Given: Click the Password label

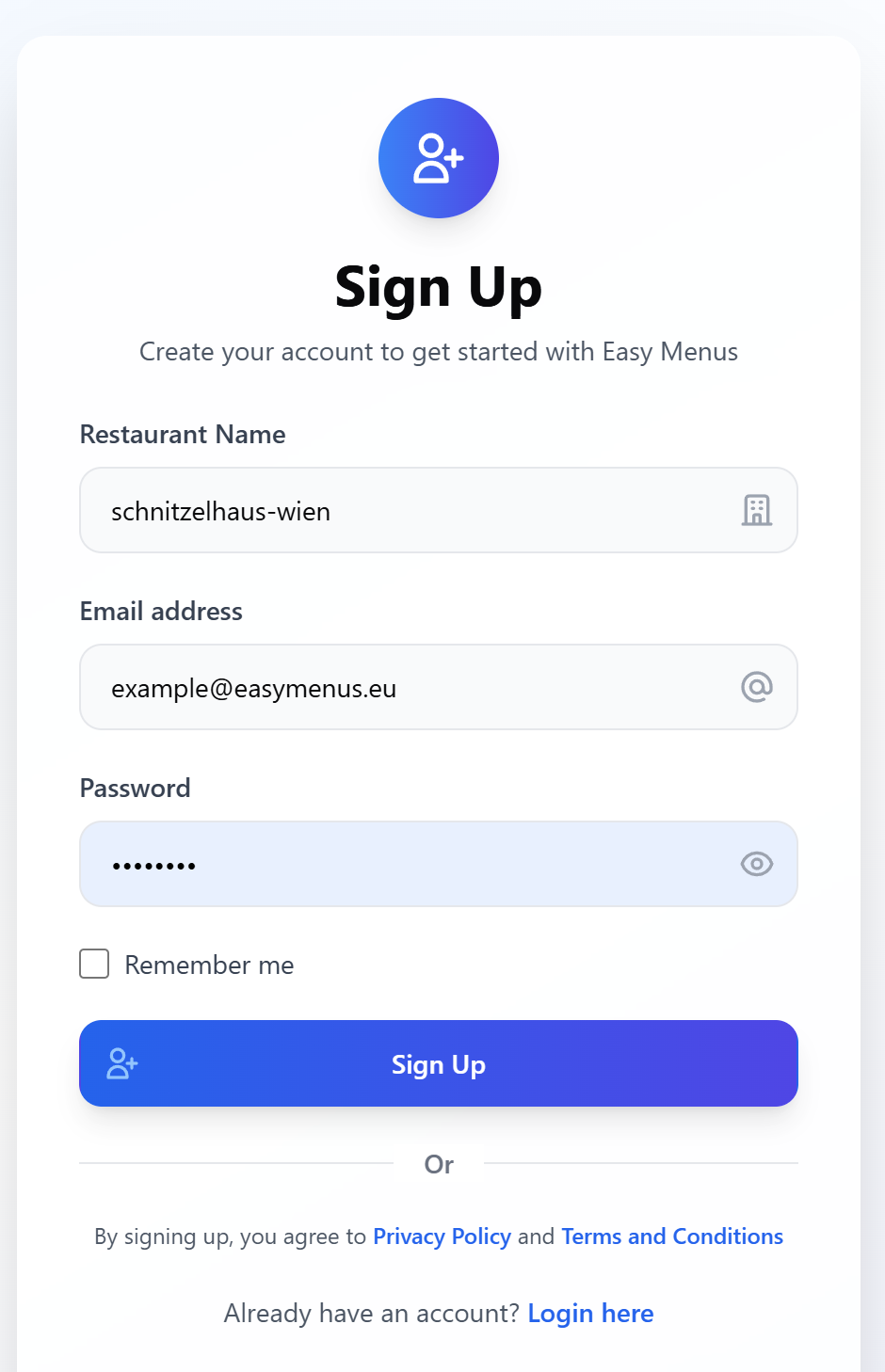Looking at the screenshot, I should [135, 788].
